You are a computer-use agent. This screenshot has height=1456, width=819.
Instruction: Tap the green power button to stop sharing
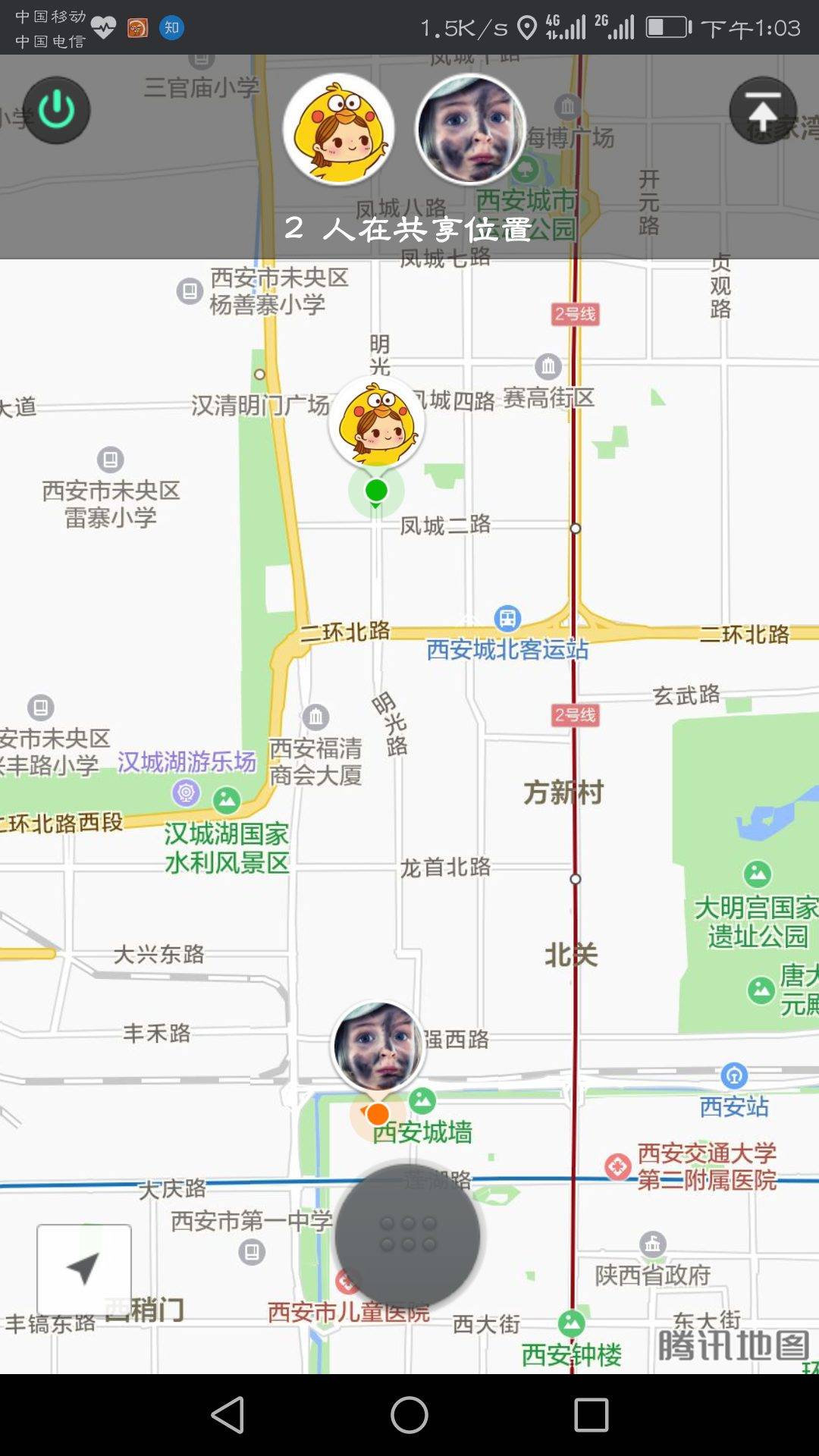click(56, 111)
